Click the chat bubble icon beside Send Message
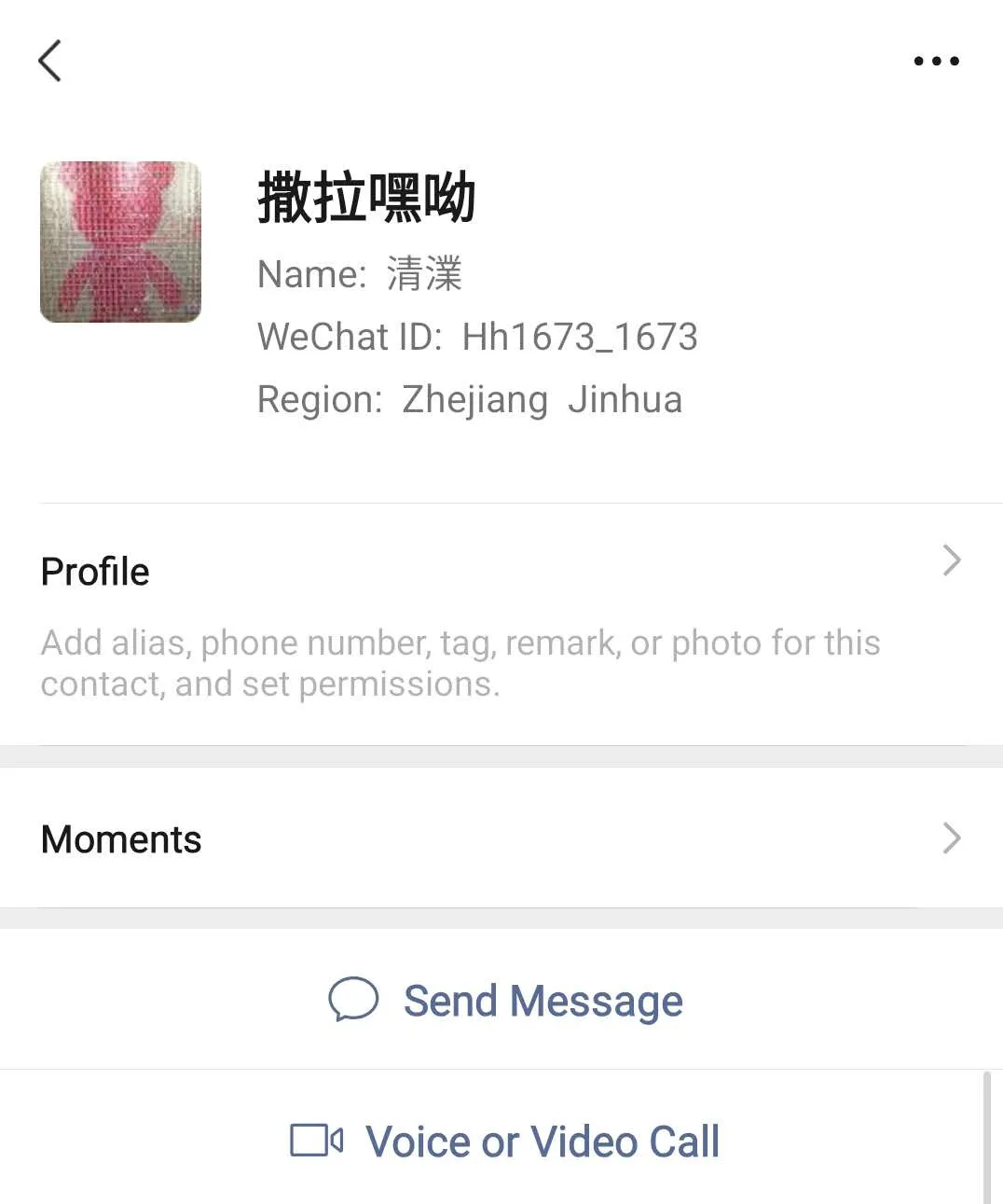1003x1204 pixels. point(354,1000)
